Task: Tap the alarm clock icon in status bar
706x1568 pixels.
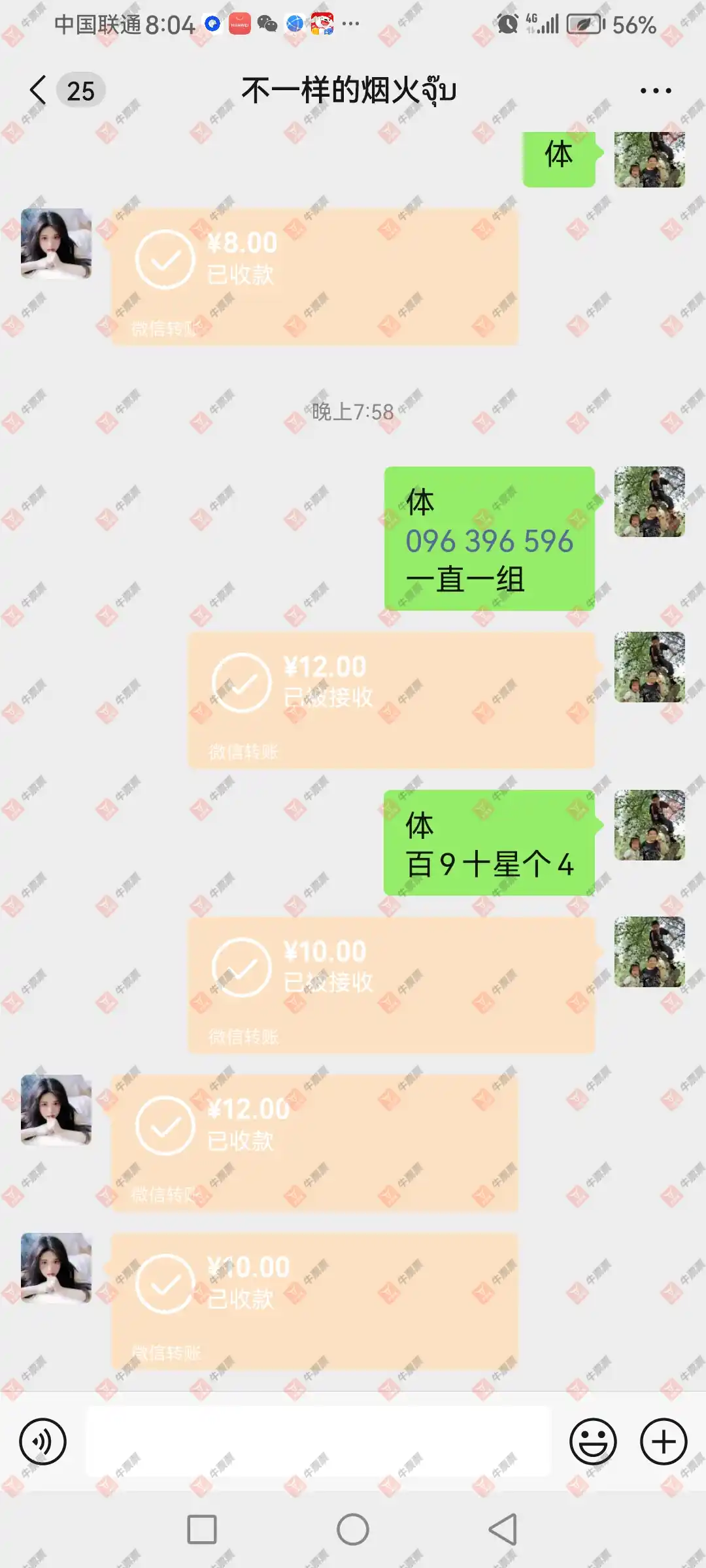Action: point(509,25)
